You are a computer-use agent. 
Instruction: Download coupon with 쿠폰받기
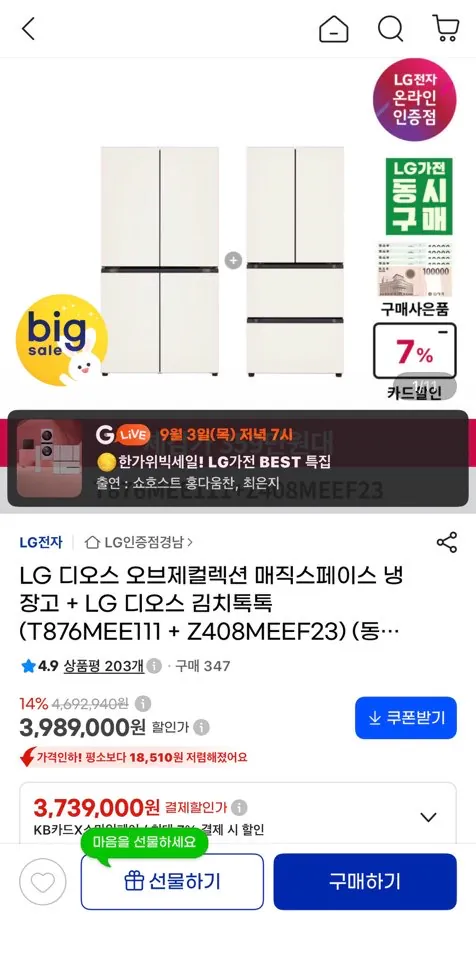tap(406, 718)
